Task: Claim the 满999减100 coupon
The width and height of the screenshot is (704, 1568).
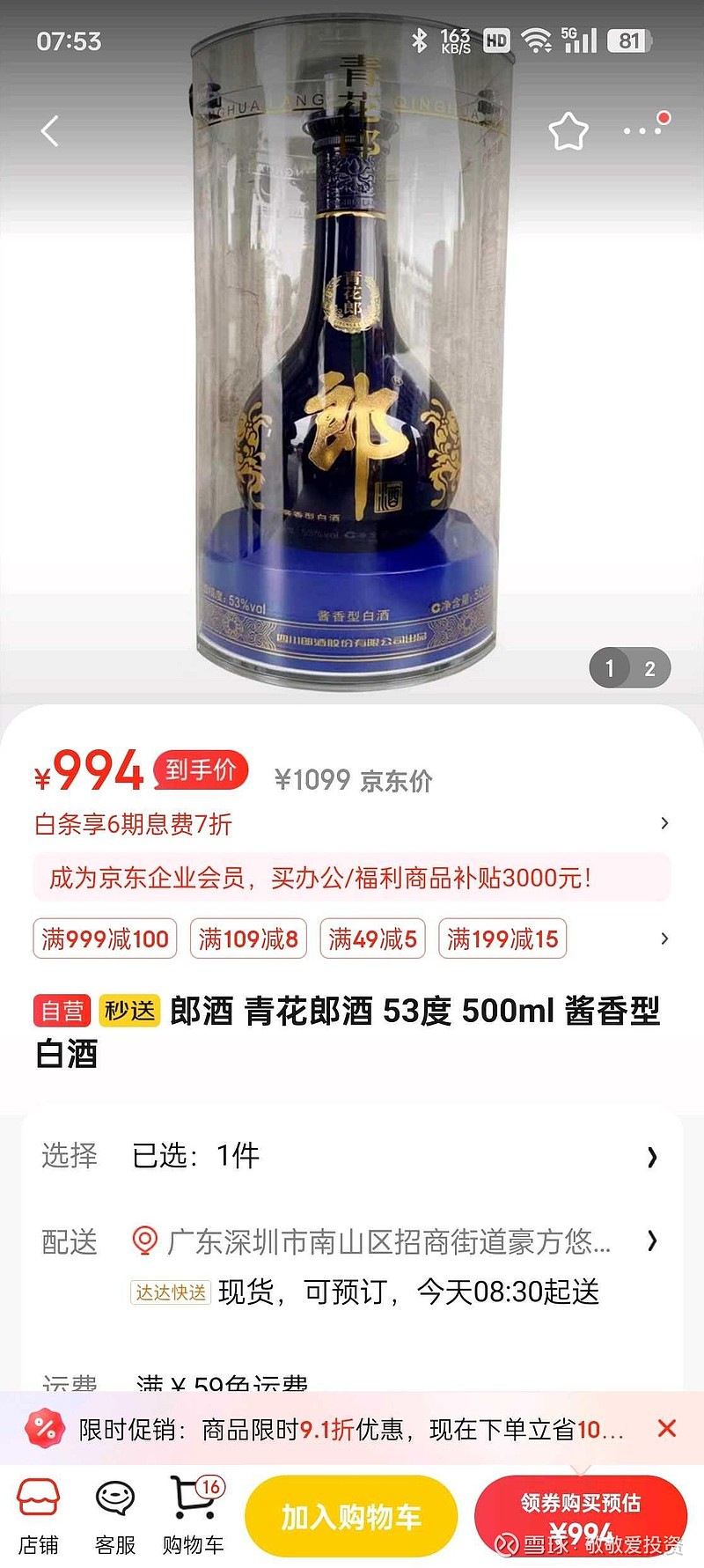Action: click(x=103, y=939)
